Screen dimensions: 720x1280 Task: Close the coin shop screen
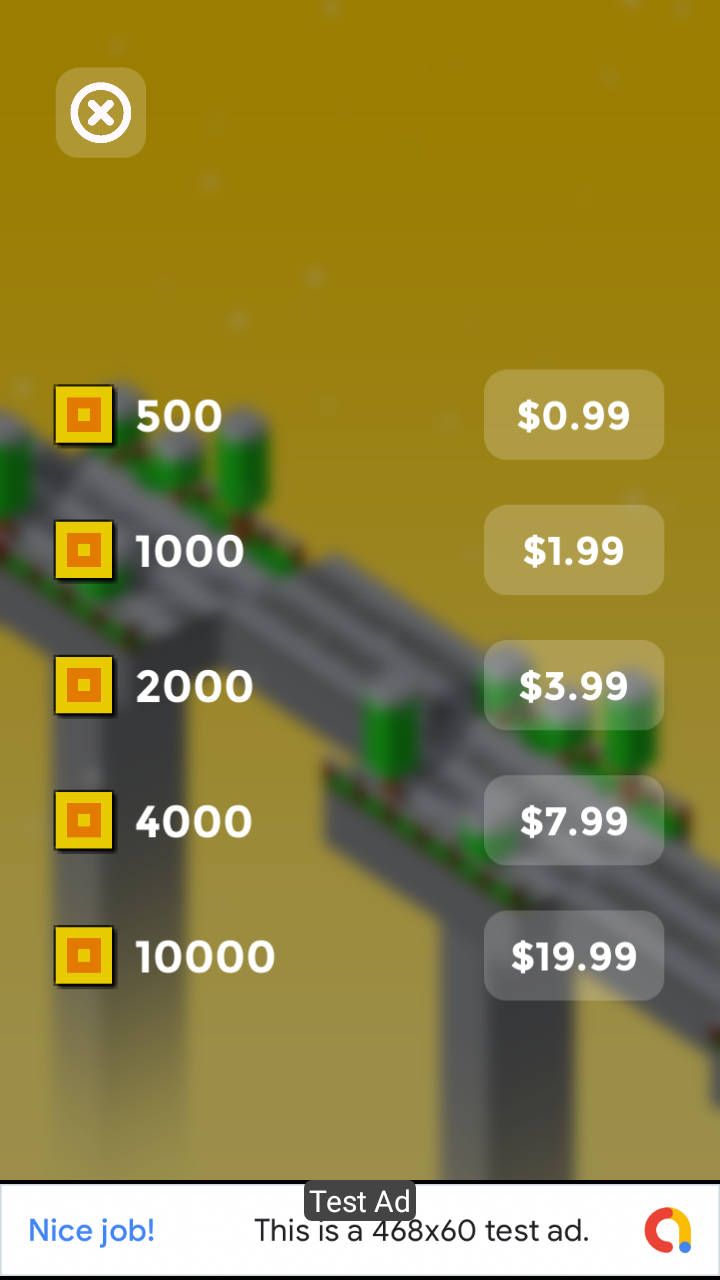pyautogui.click(x=101, y=113)
